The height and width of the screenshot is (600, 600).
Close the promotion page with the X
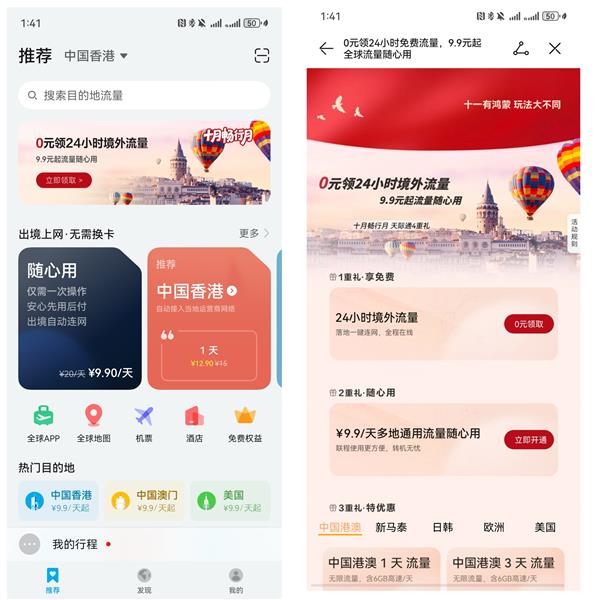pyautogui.click(x=555, y=48)
